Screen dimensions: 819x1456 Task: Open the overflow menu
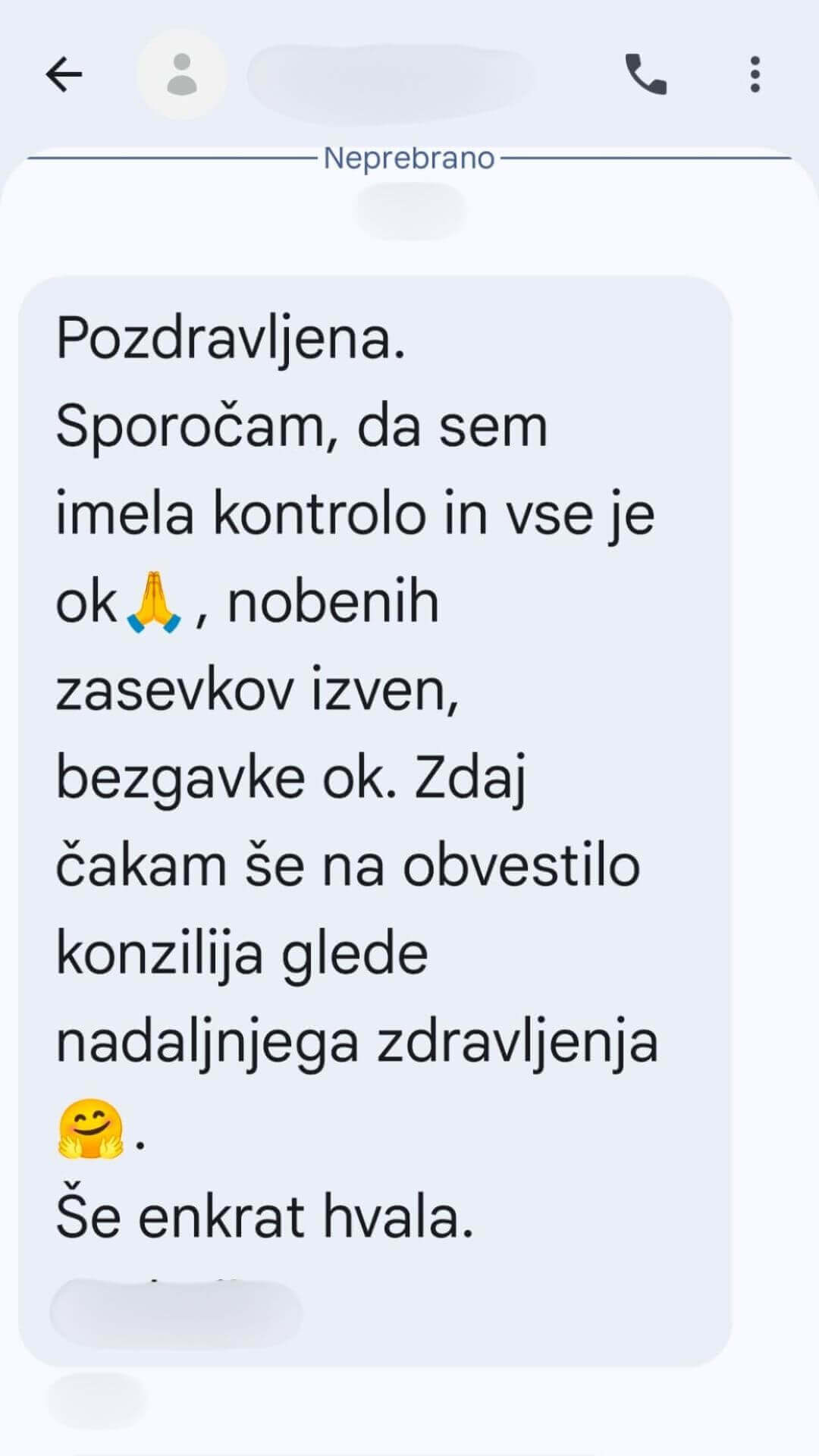755,74
